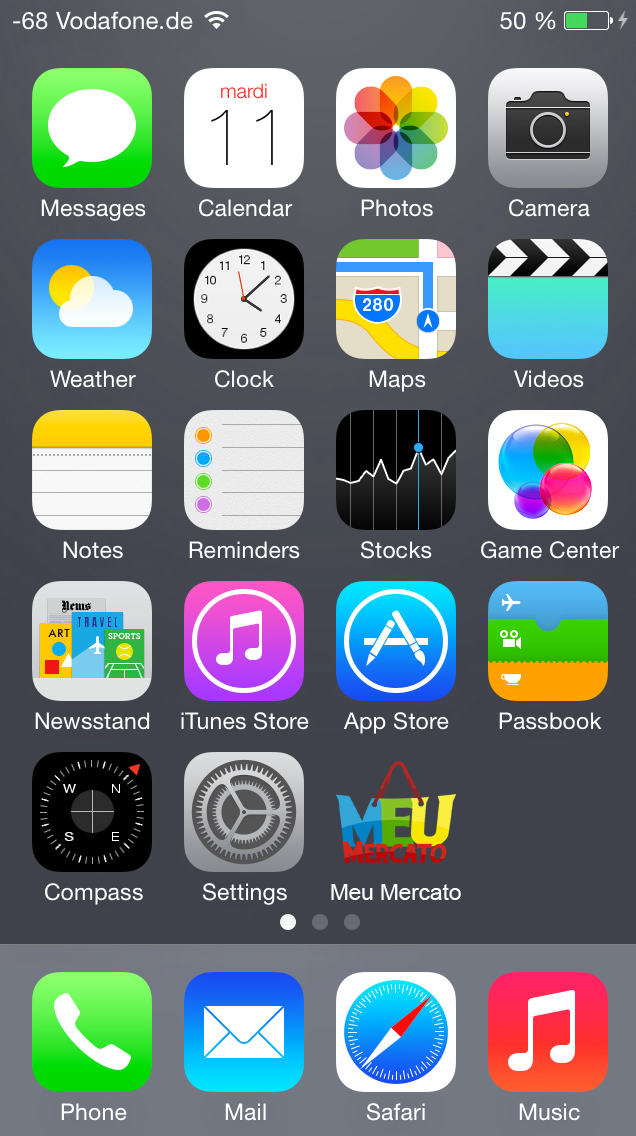
Task: Open the App Store
Action: (x=396, y=641)
